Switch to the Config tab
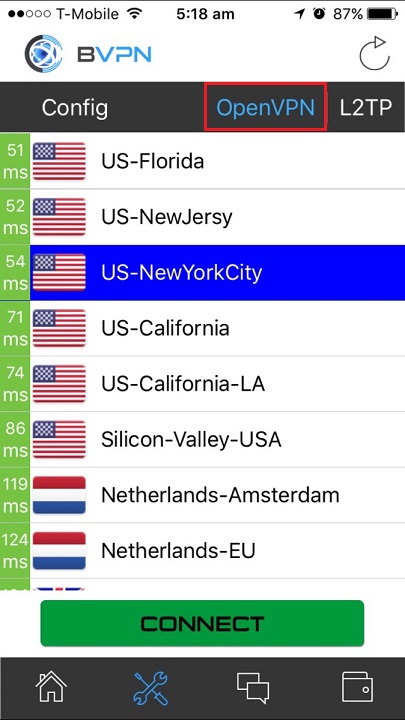 (x=75, y=107)
